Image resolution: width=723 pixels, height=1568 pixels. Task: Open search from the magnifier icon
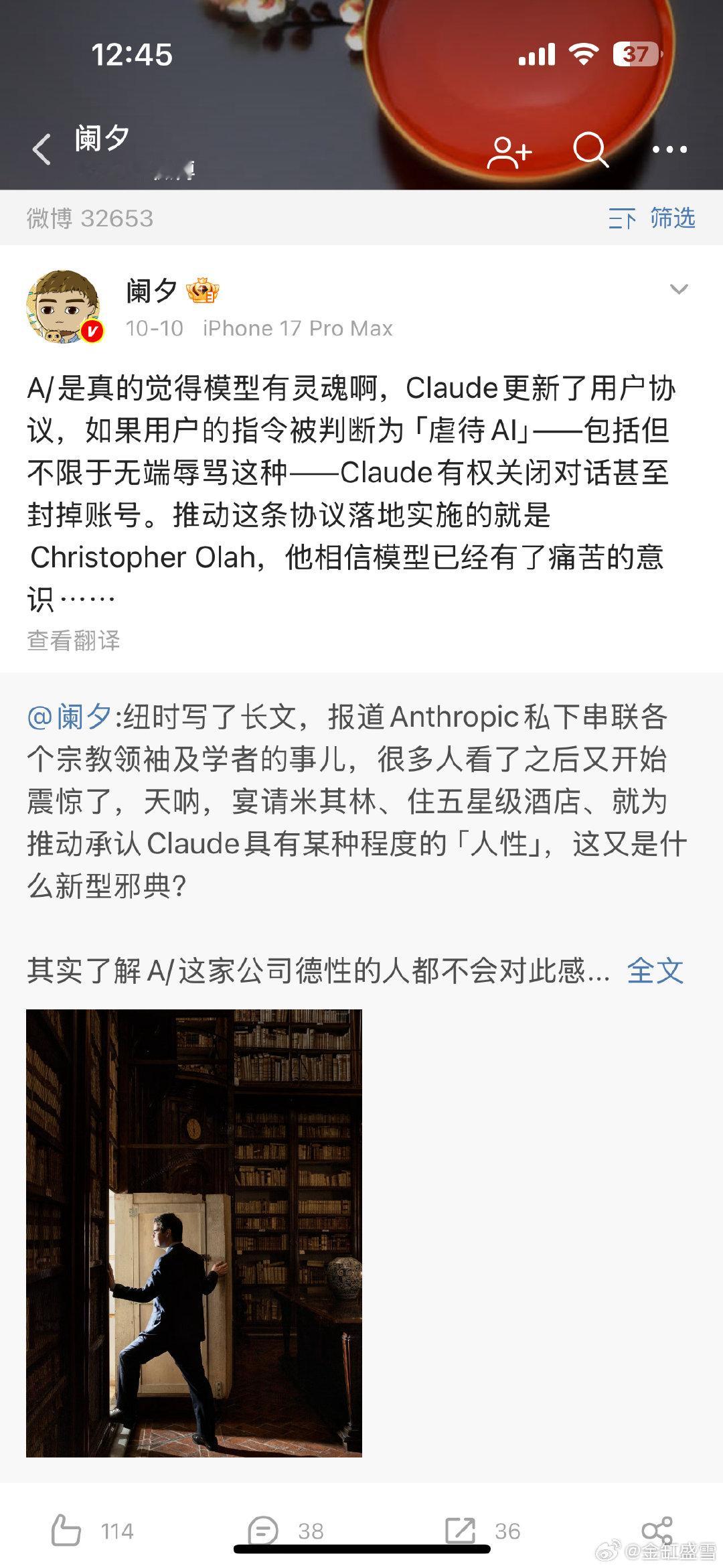(x=591, y=149)
